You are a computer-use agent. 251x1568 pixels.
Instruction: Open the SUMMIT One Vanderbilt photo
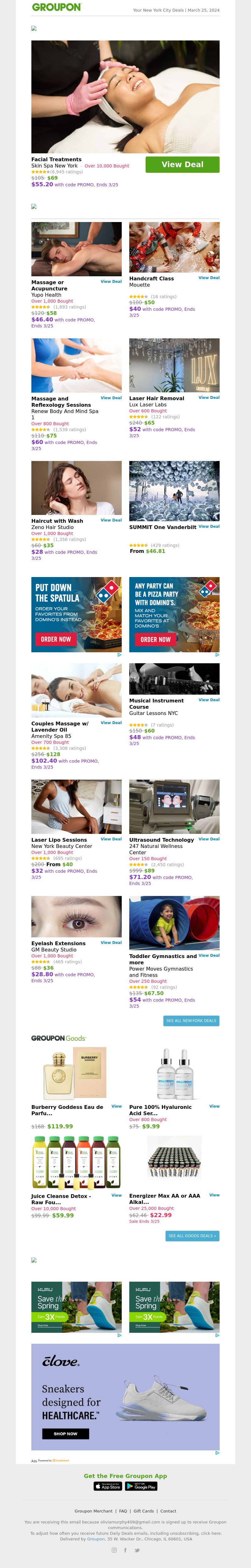tap(174, 490)
